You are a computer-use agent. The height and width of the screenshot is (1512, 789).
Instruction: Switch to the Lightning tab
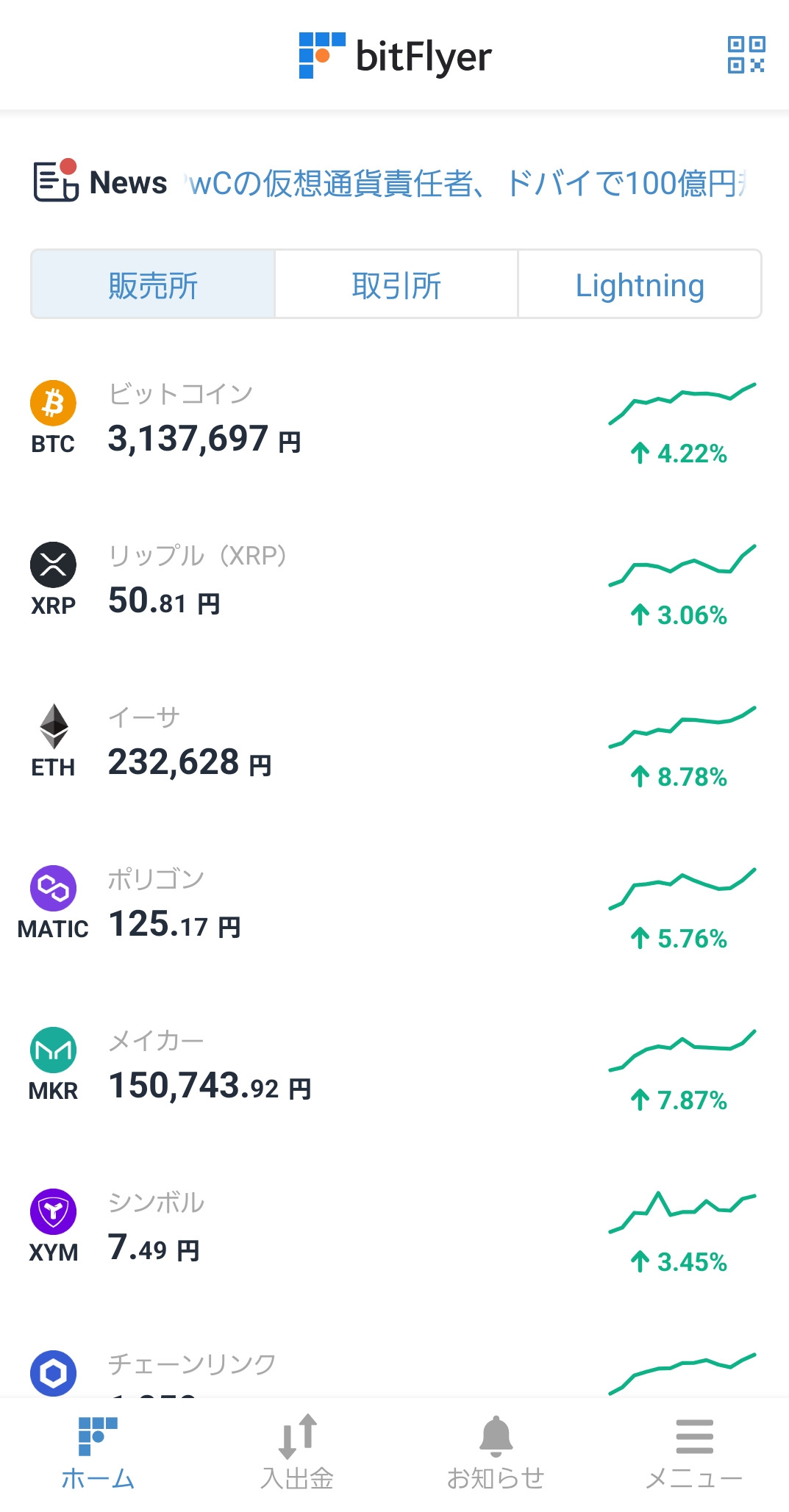coord(639,284)
